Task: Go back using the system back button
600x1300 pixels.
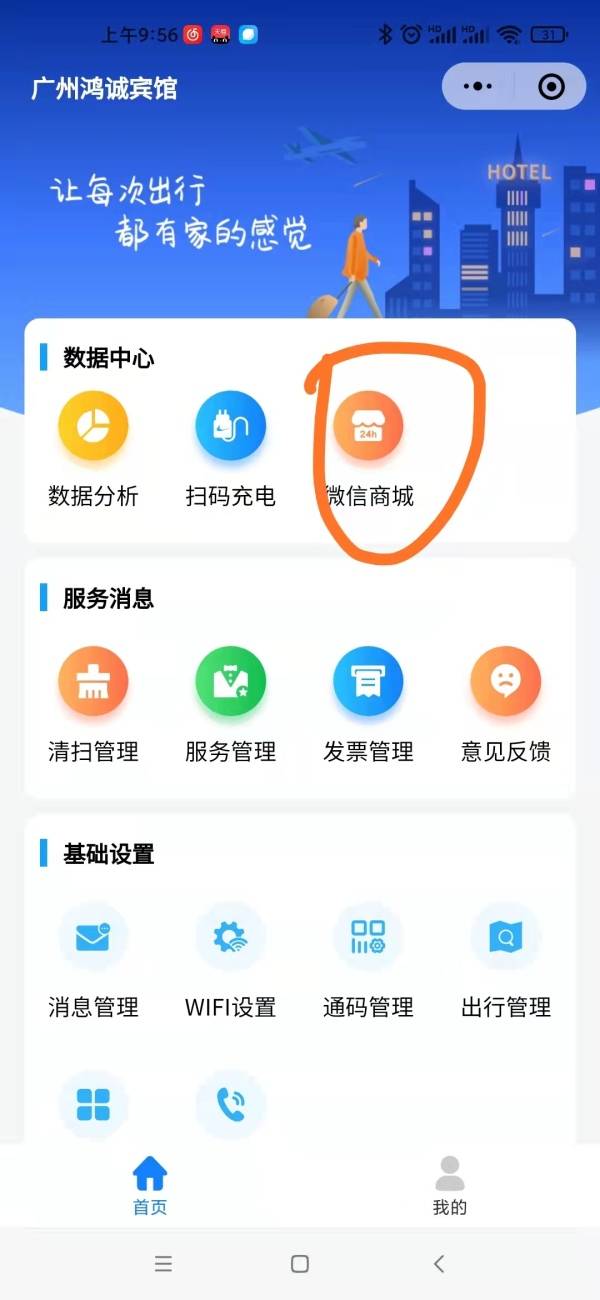Action: (x=438, y=1264)
